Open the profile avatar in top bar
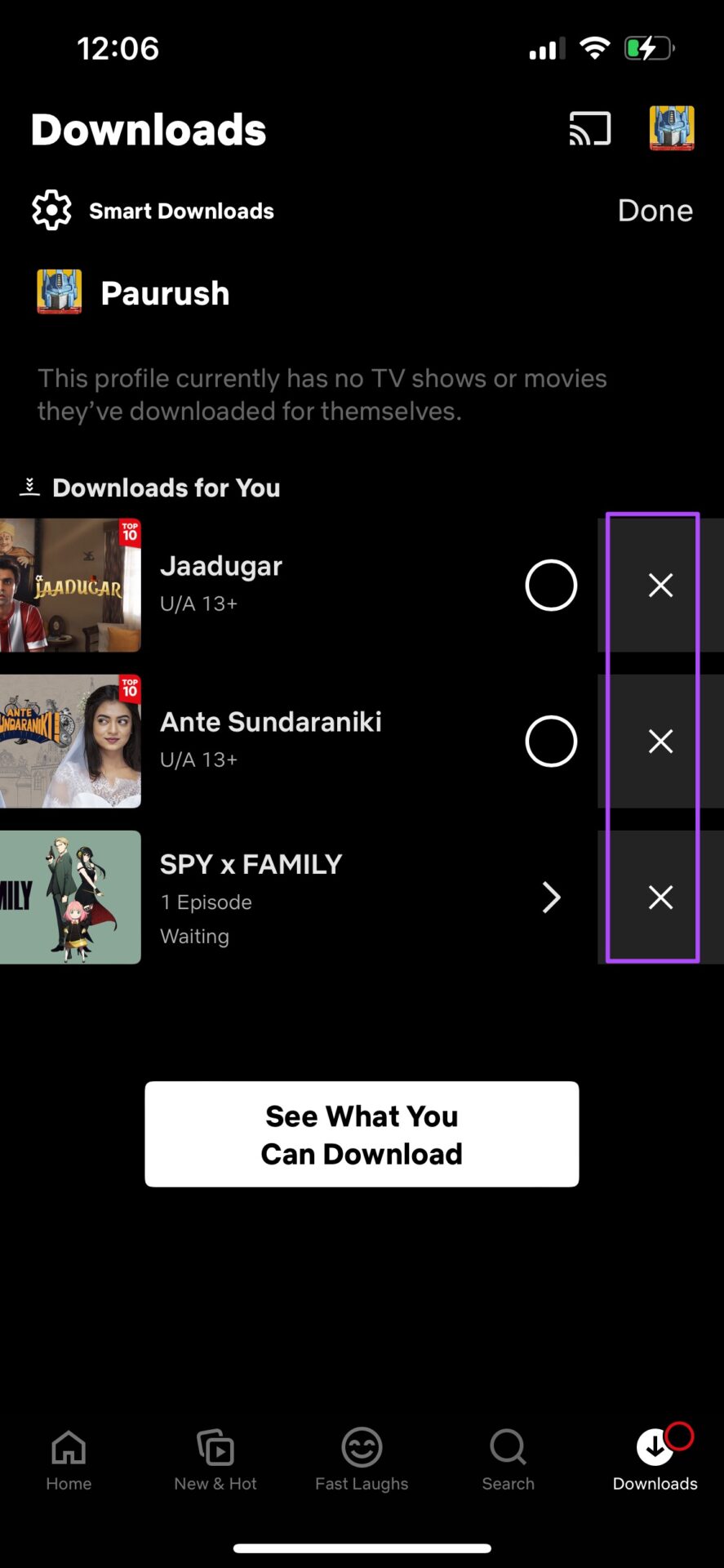 [x=672, y=128]
